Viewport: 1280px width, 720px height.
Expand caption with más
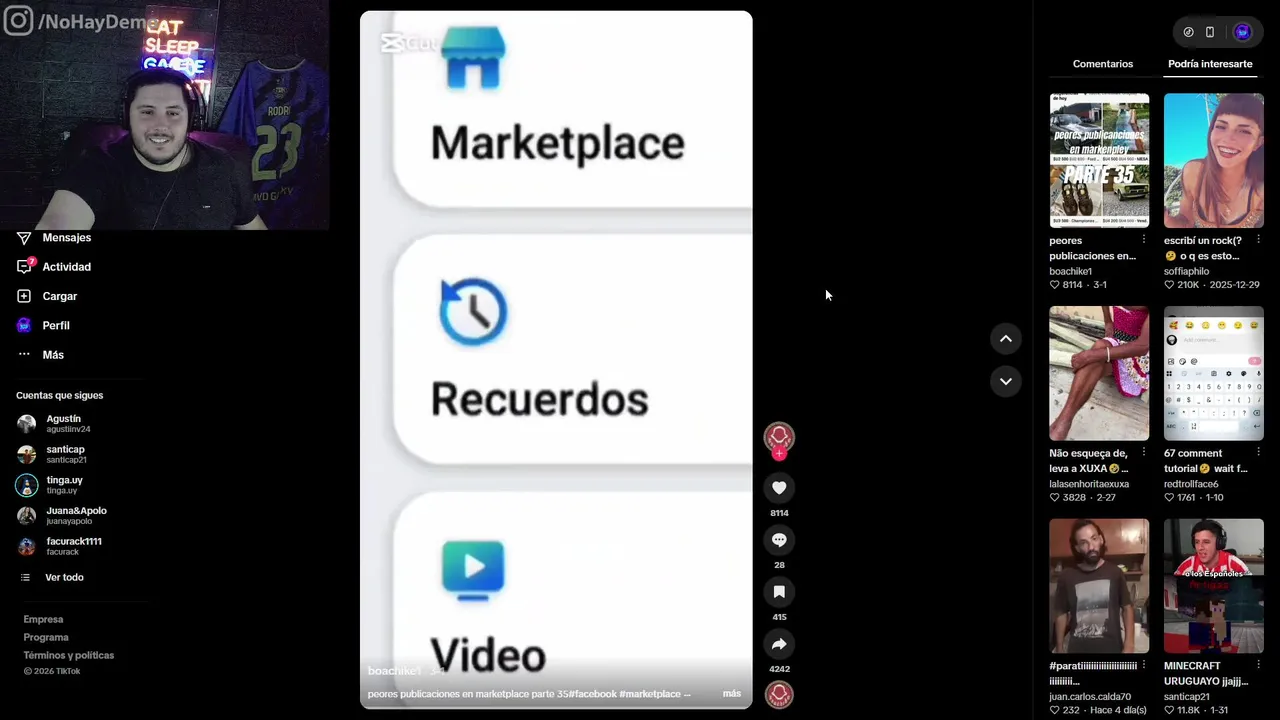[731, 694]
